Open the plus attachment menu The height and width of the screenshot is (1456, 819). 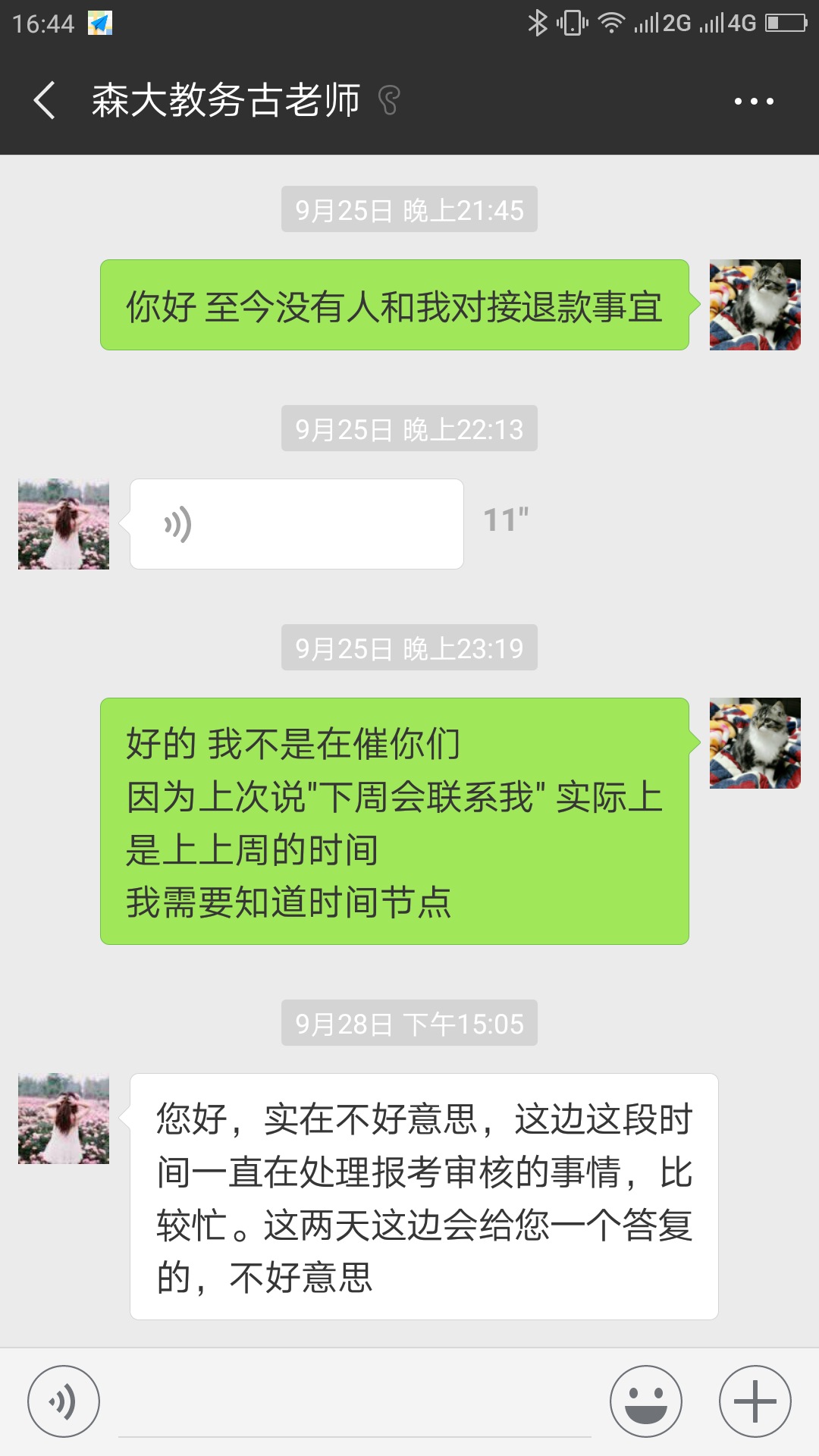tap(755, 1401)
